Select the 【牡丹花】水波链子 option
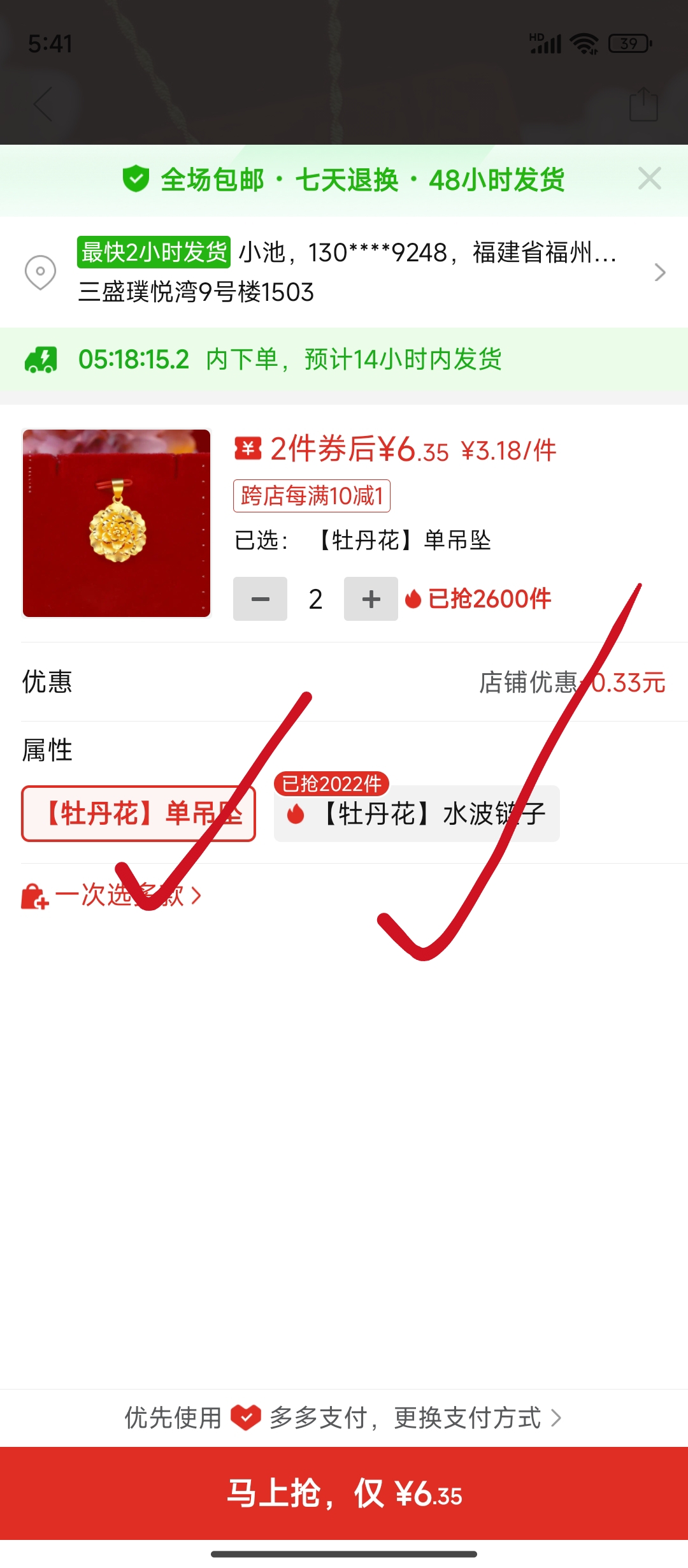 click(x=417, y=814)
